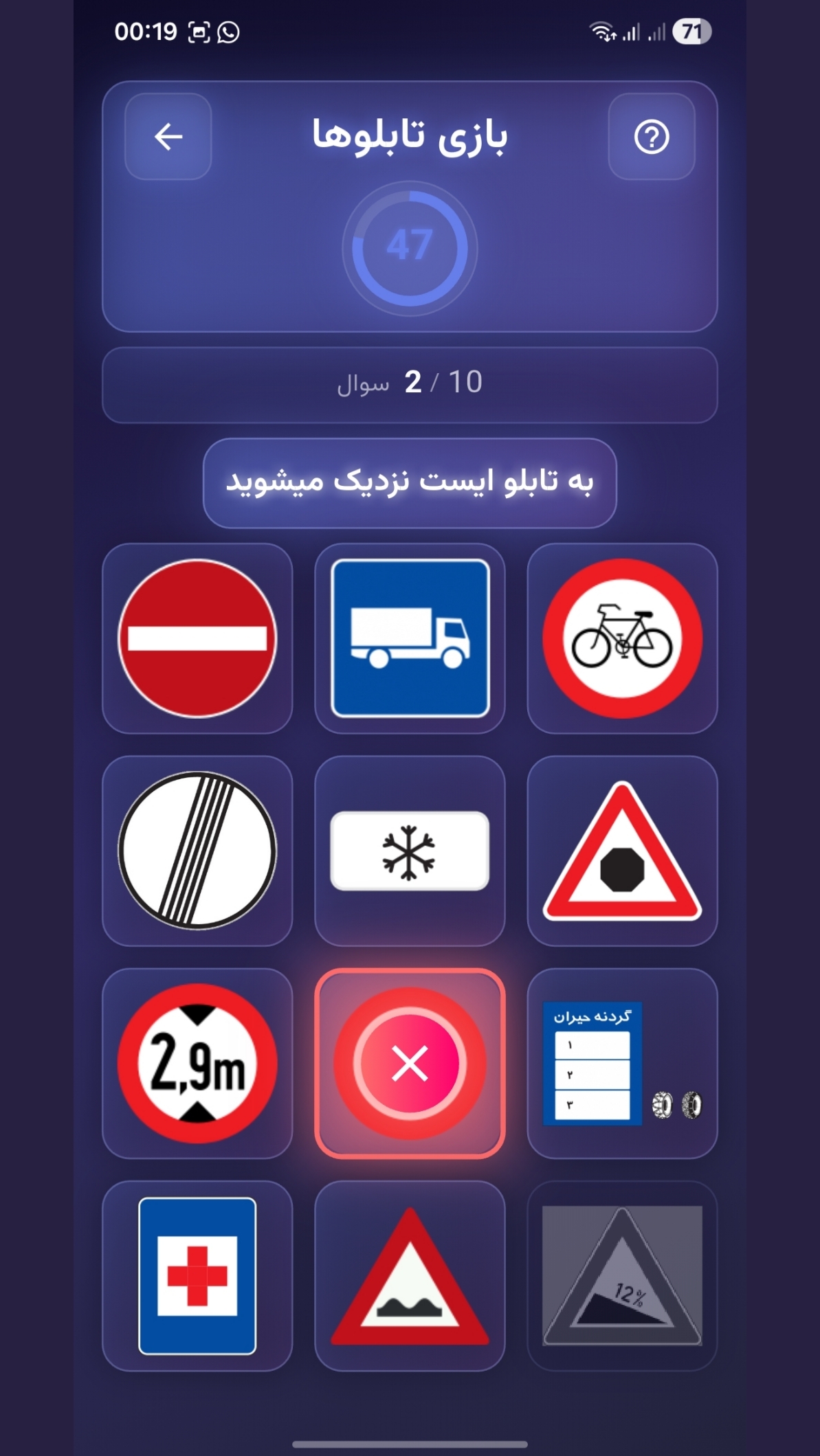Select the blue truck route sign
Viewport: 820px width, 1456px height.
(410, 638)
